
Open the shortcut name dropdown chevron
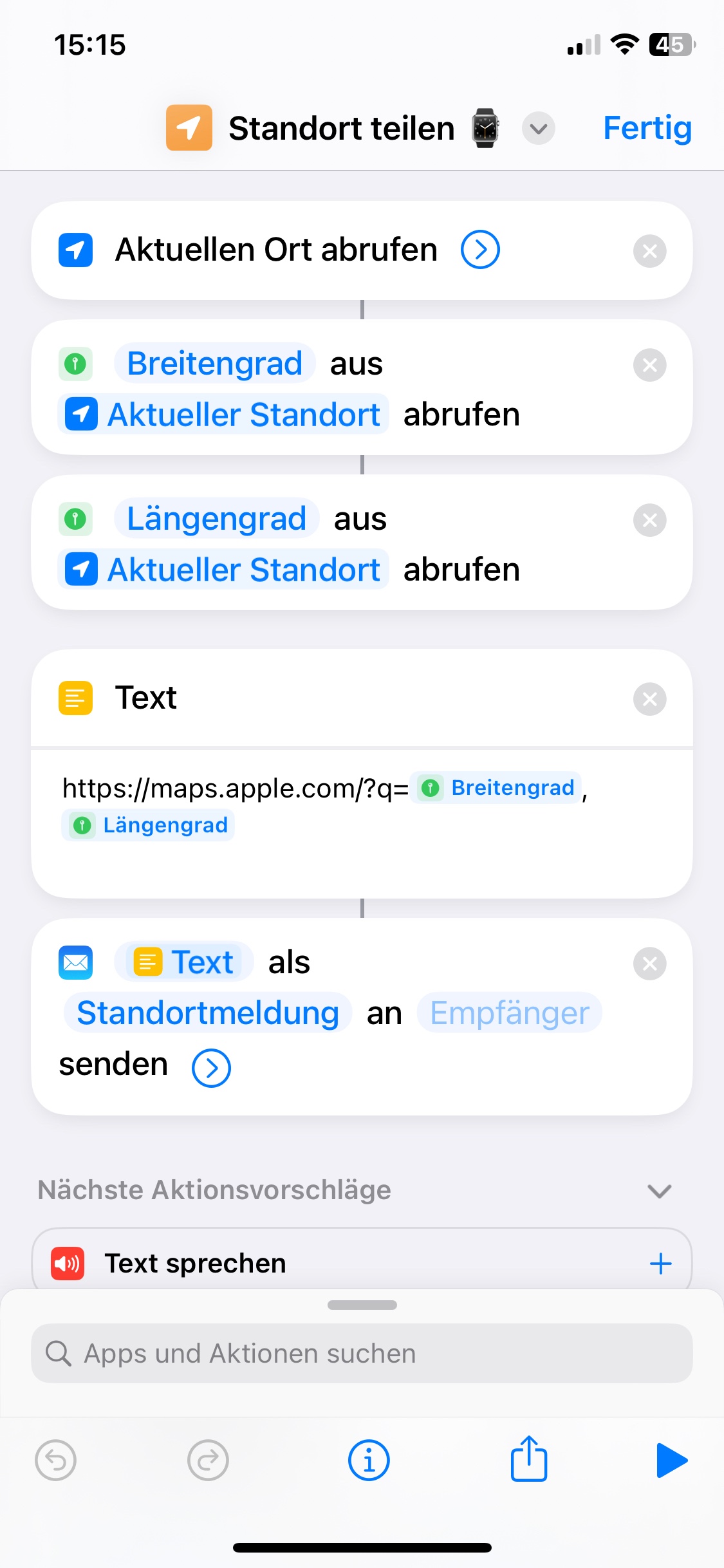(538, 129)
